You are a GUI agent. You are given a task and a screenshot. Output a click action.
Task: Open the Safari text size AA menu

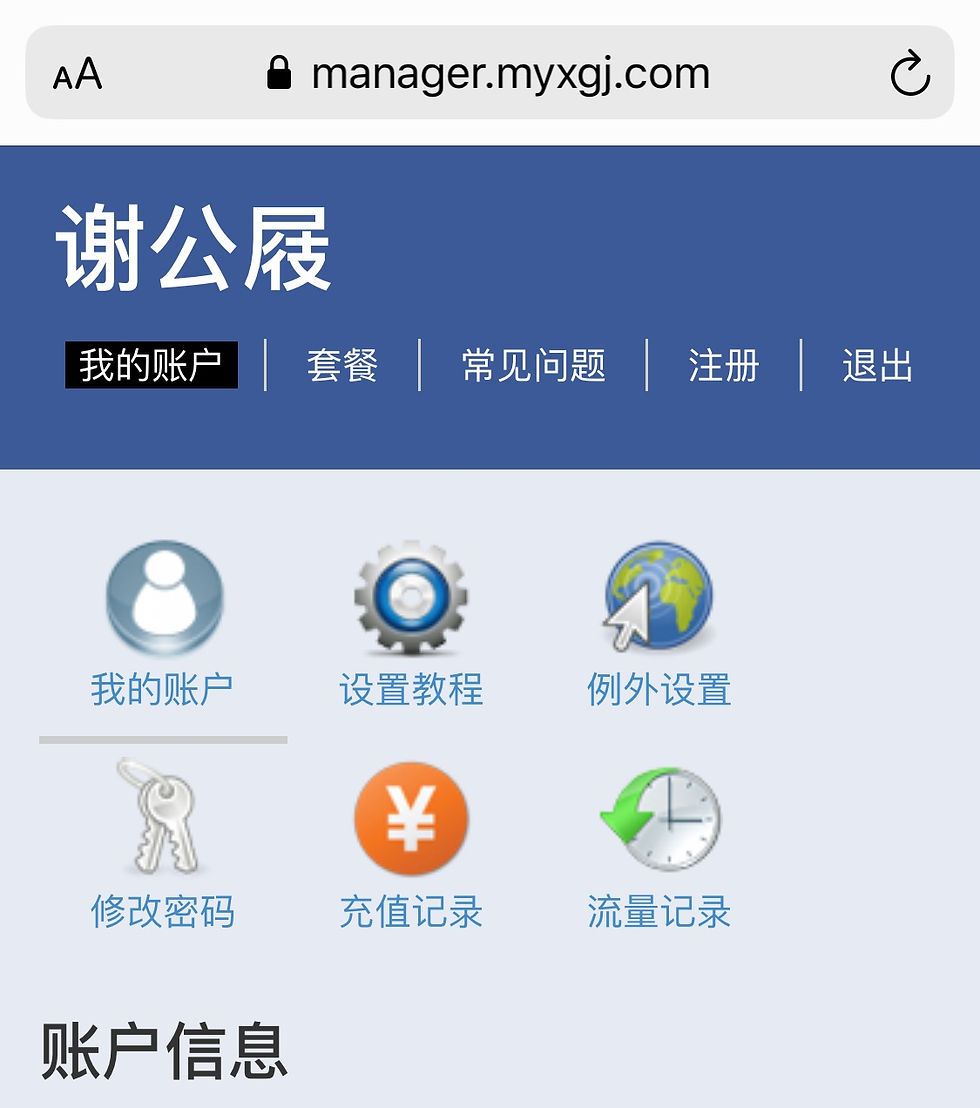click(x=77, y=74)
